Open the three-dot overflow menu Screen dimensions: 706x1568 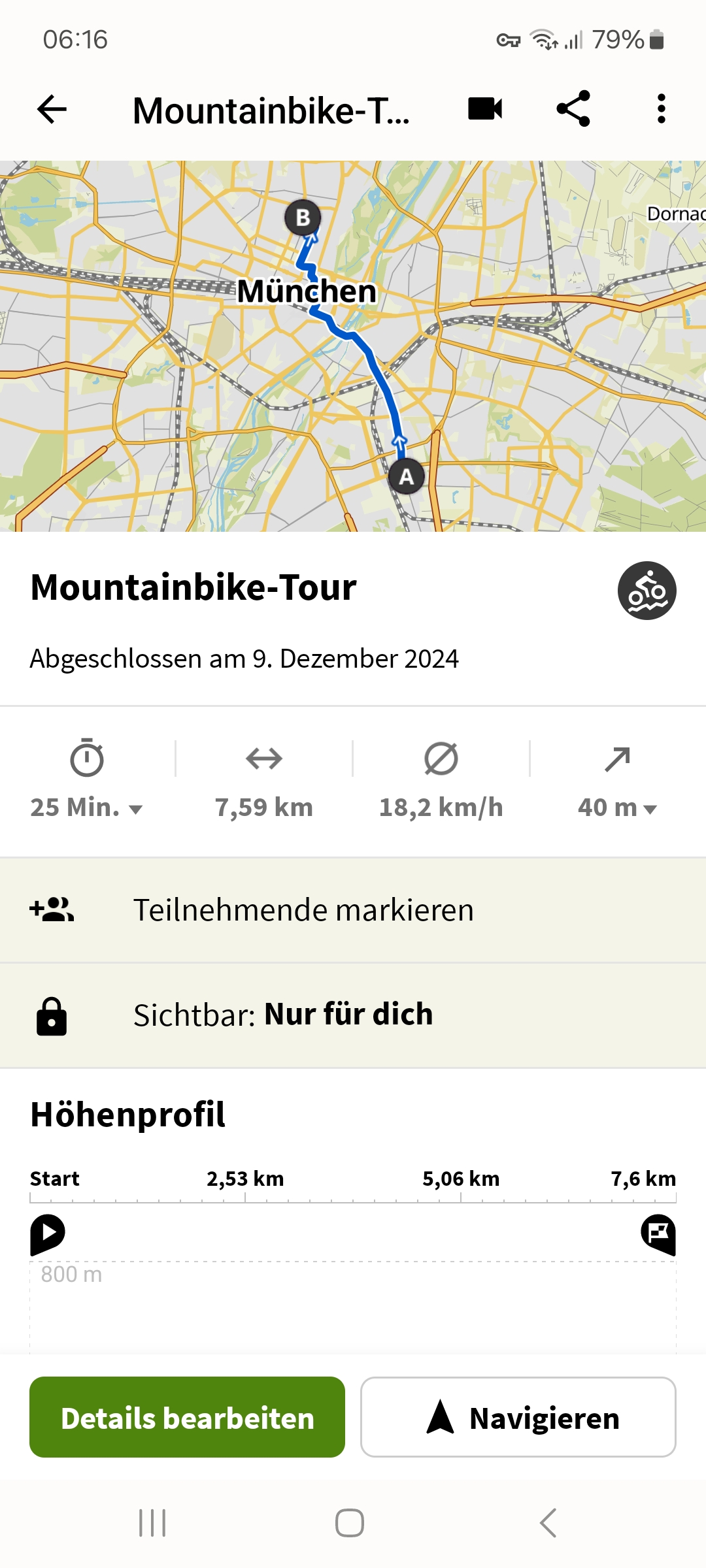pos(662,109)
